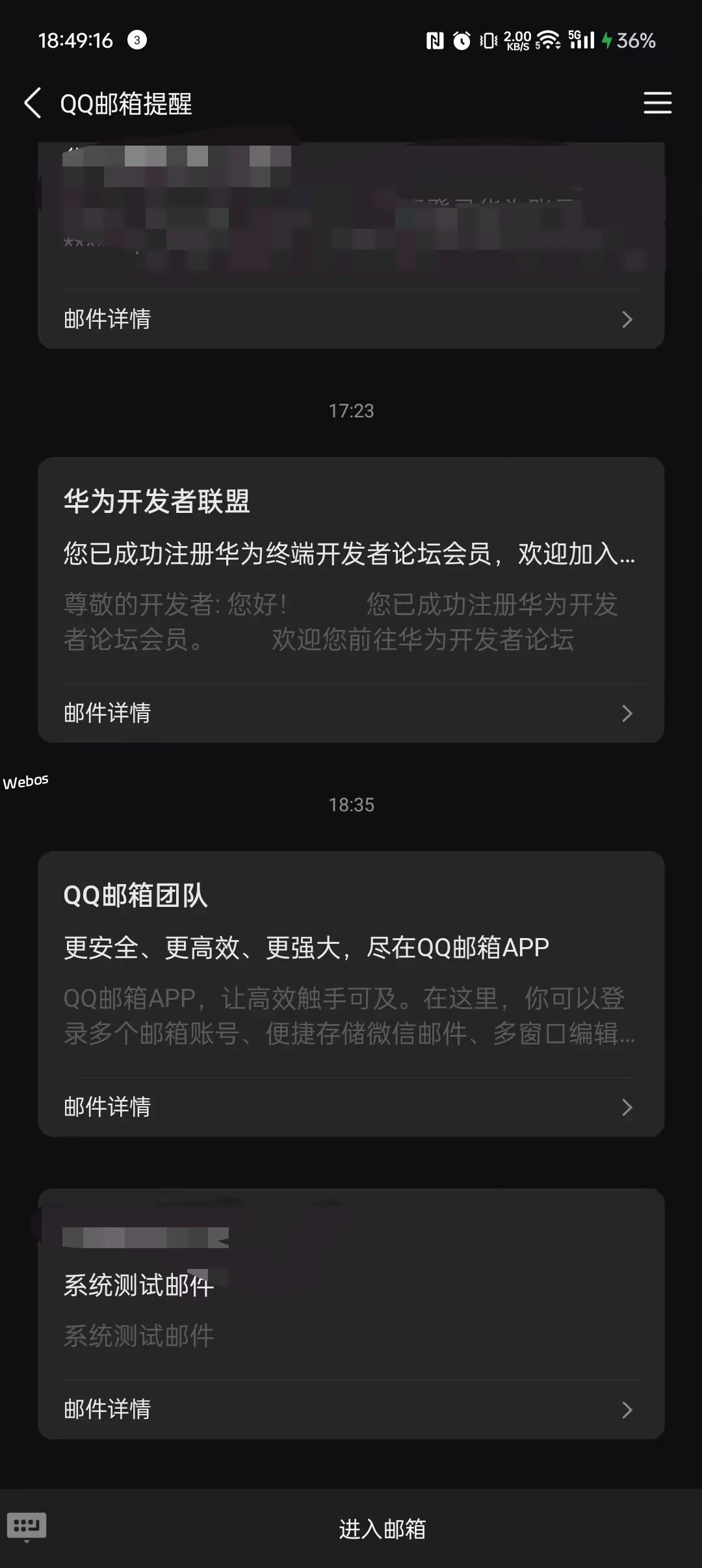
Task: Expand the 系统测试邮件 details chevron
Action: pos(626,1410)
